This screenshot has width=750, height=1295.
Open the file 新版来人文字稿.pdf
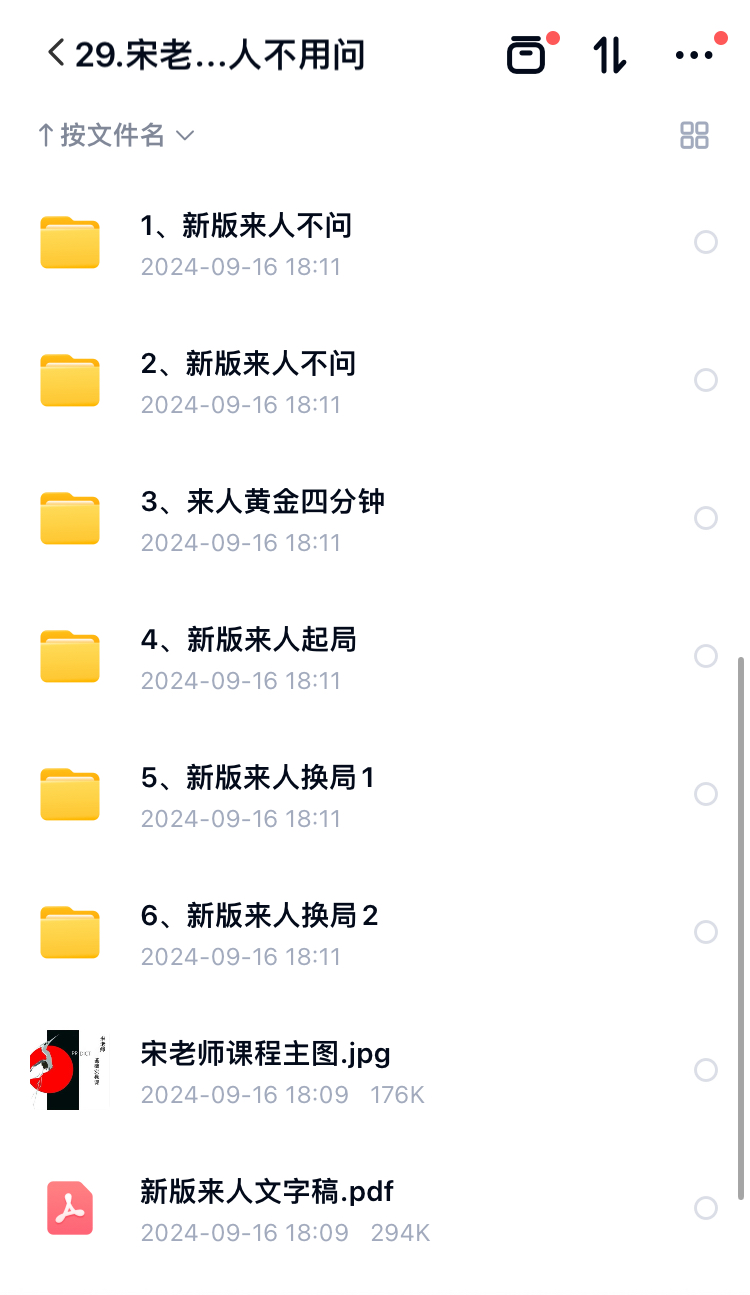point(267,1192)
